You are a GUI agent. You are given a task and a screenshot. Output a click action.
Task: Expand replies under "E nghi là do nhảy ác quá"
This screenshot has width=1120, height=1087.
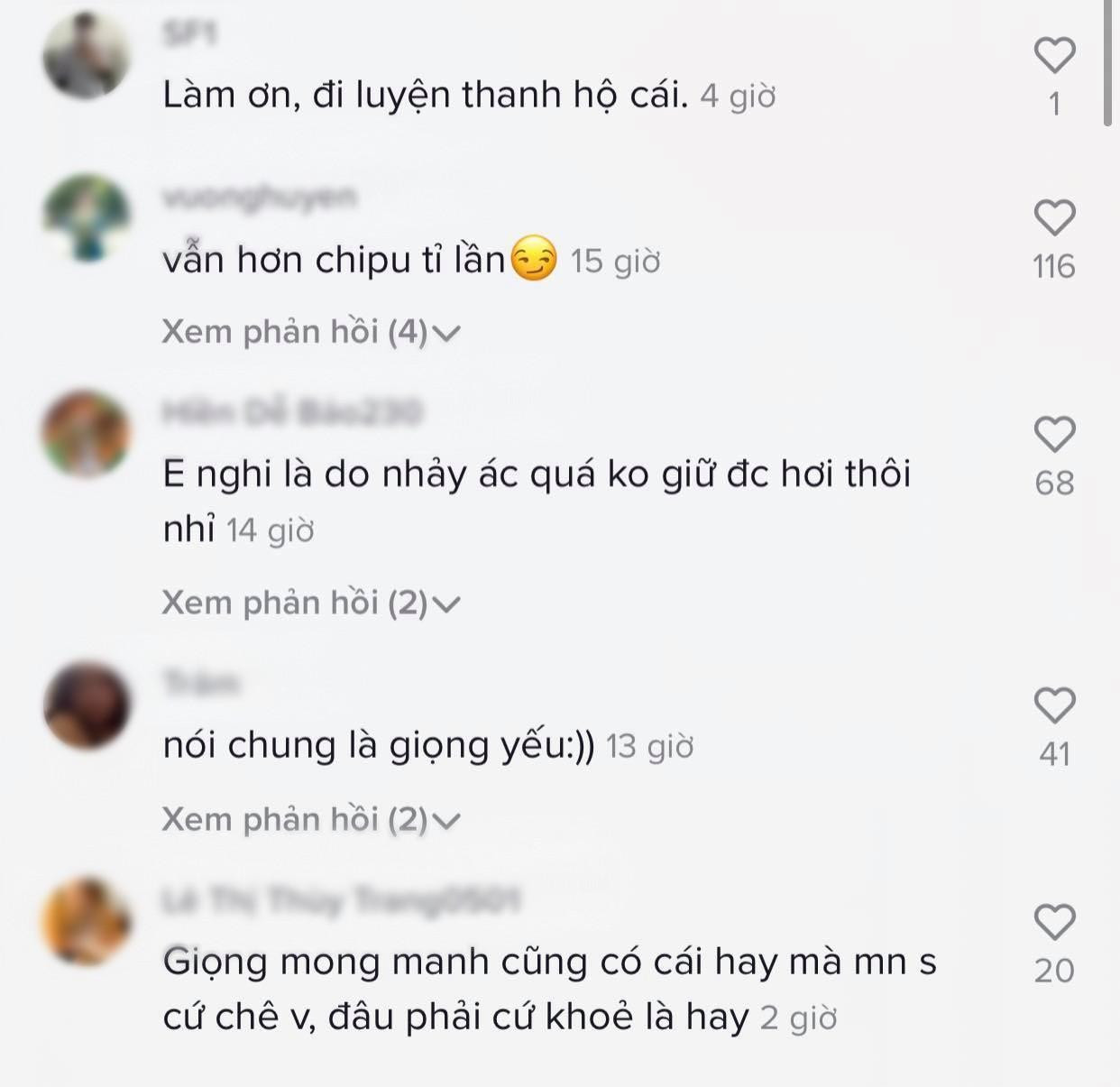311,603
